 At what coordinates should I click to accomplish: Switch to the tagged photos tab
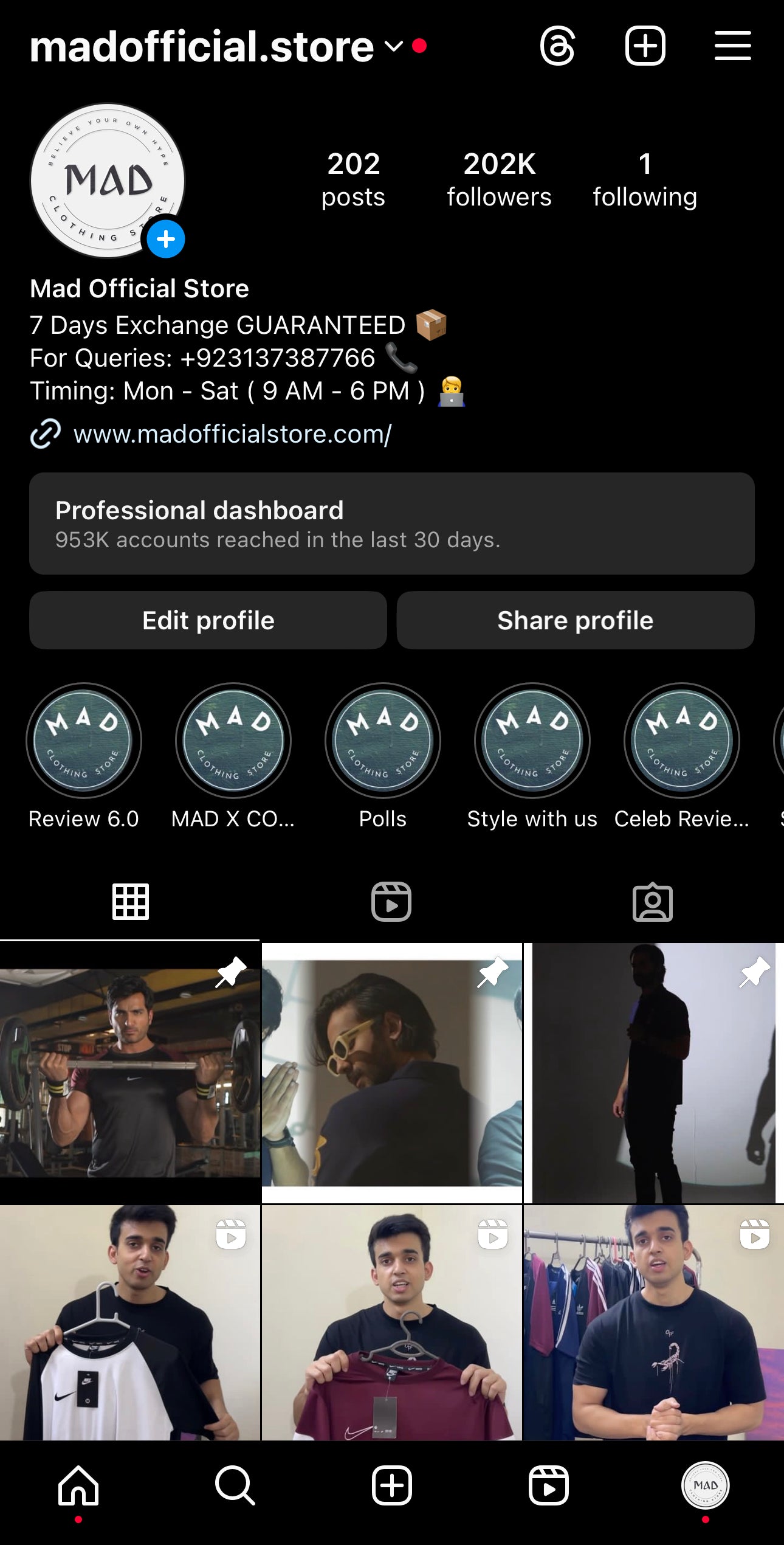tap(653, 902)
